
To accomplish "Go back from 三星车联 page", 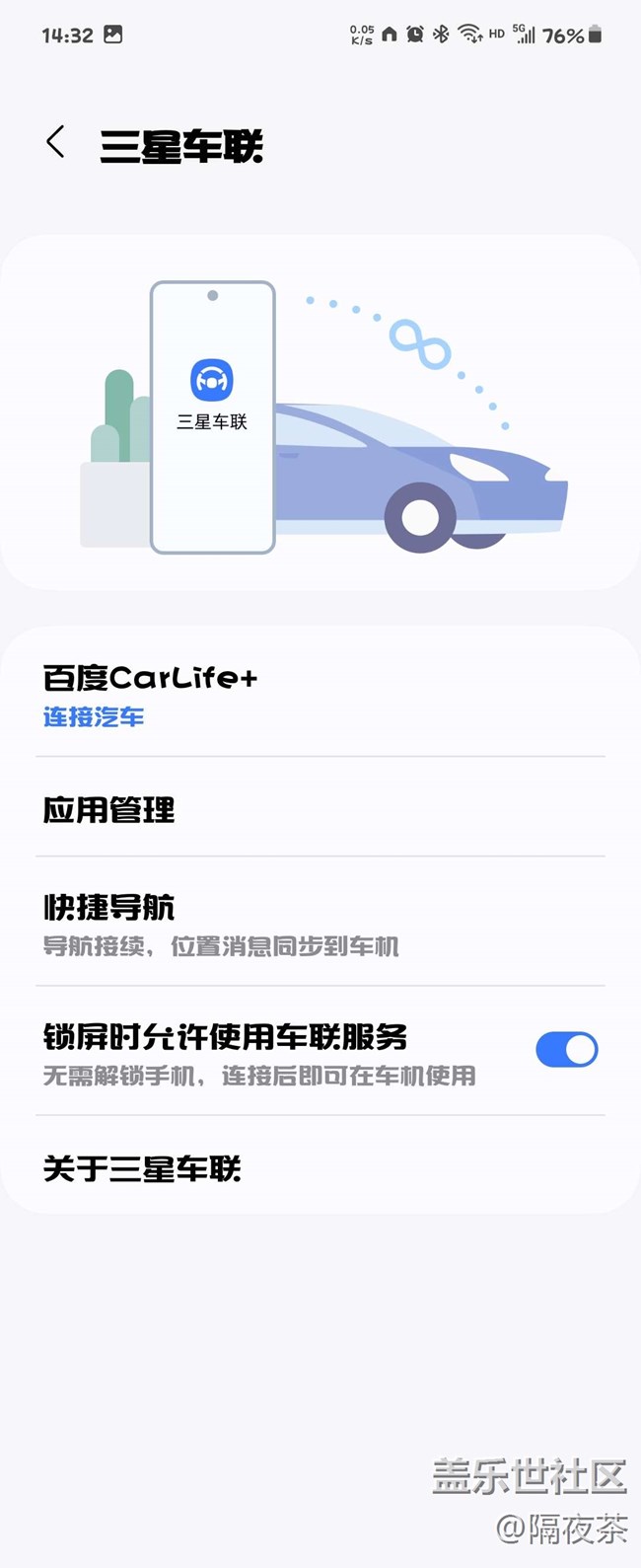I will pyautogui.click(x=56, y=142).
